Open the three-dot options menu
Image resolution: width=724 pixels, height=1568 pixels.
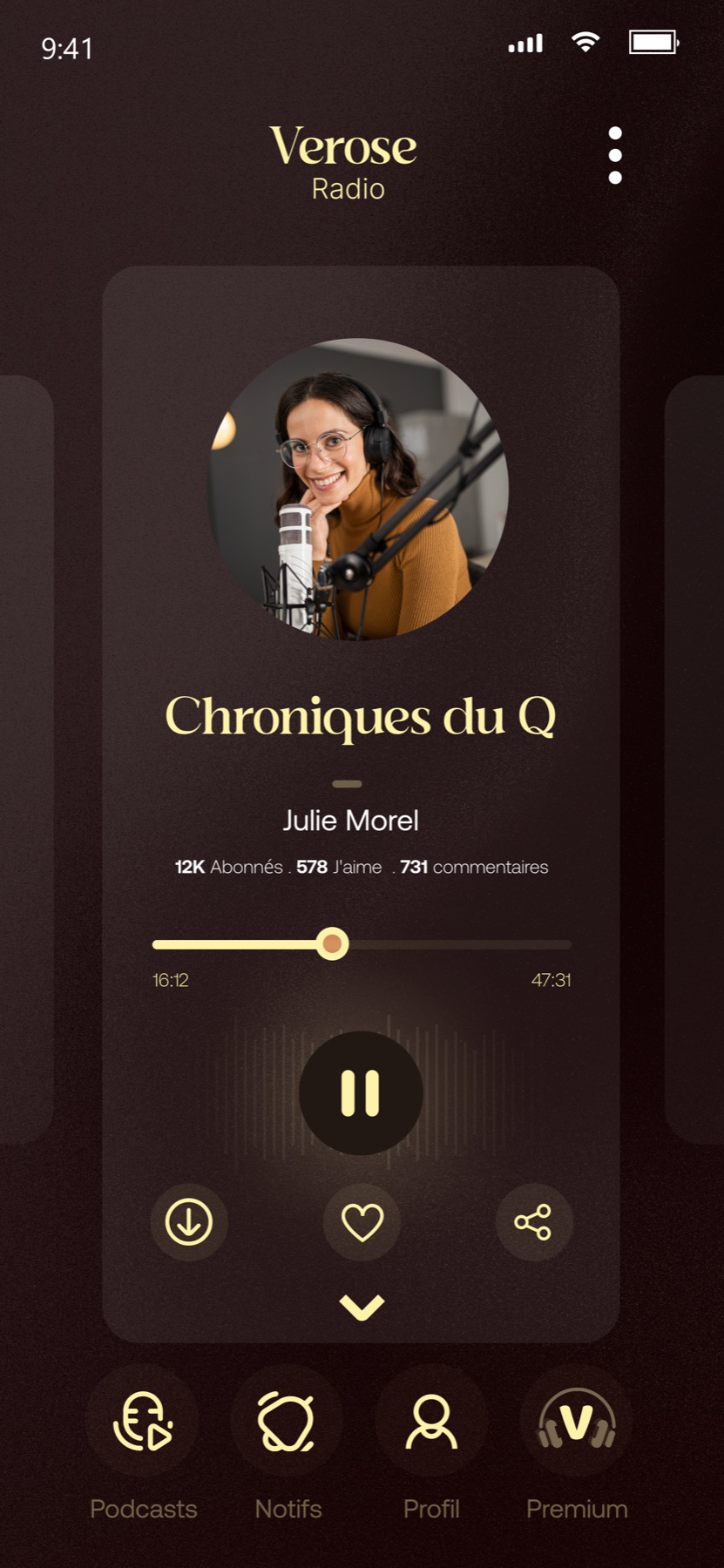click(x=616, y=154)
